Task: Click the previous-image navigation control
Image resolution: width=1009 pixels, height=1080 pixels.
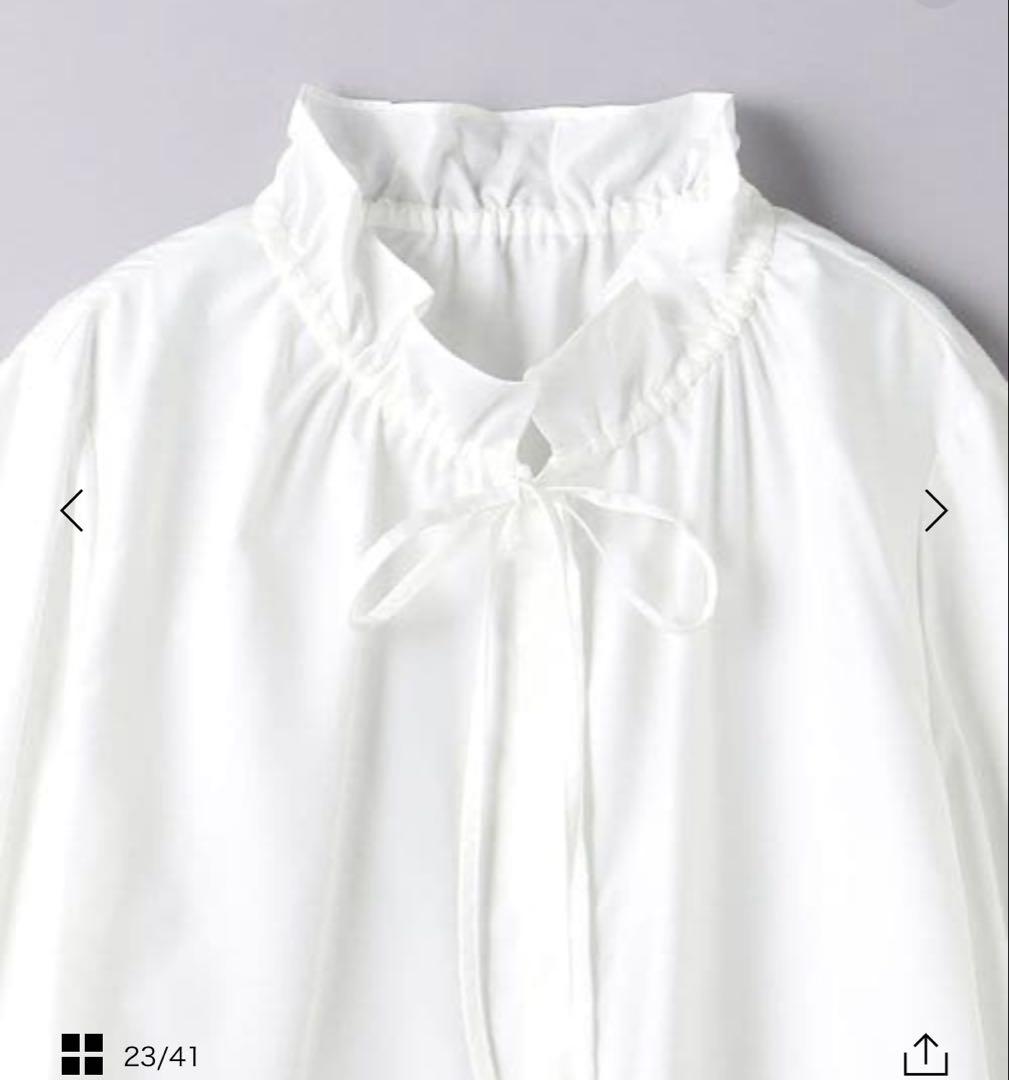Action: tap(70, 511)
